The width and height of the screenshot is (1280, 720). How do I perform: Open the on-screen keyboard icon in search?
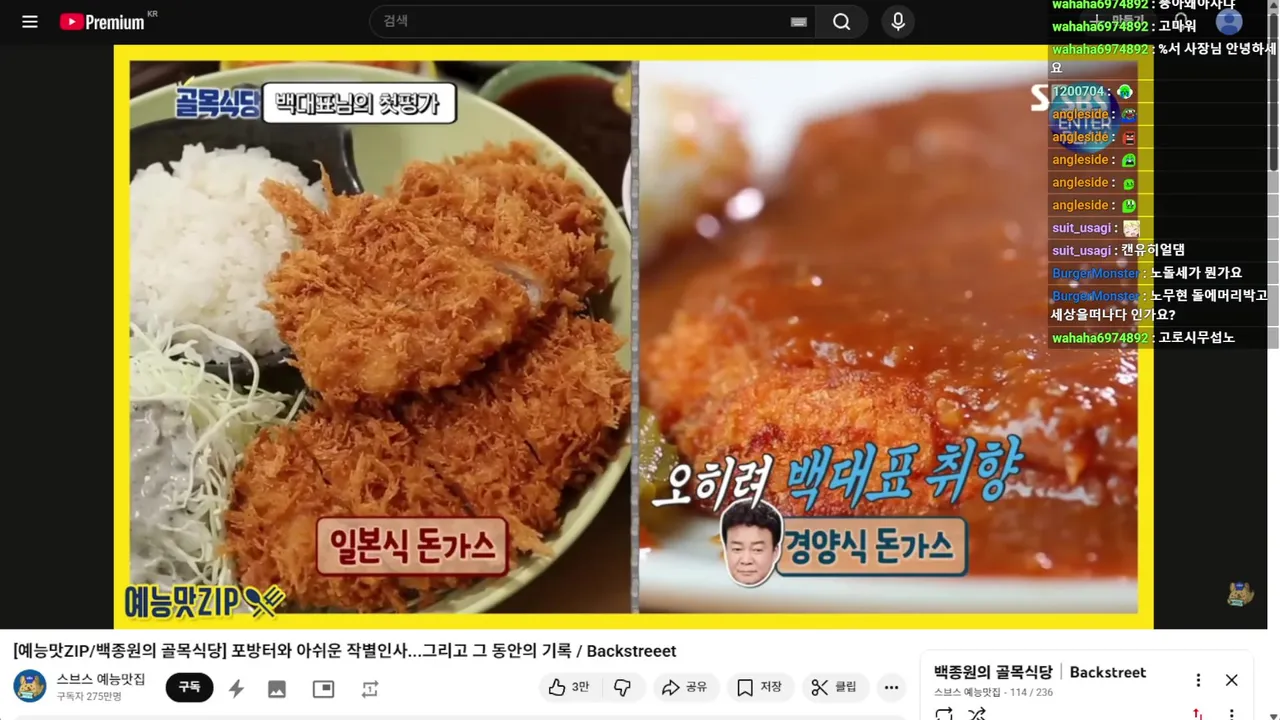798,22
